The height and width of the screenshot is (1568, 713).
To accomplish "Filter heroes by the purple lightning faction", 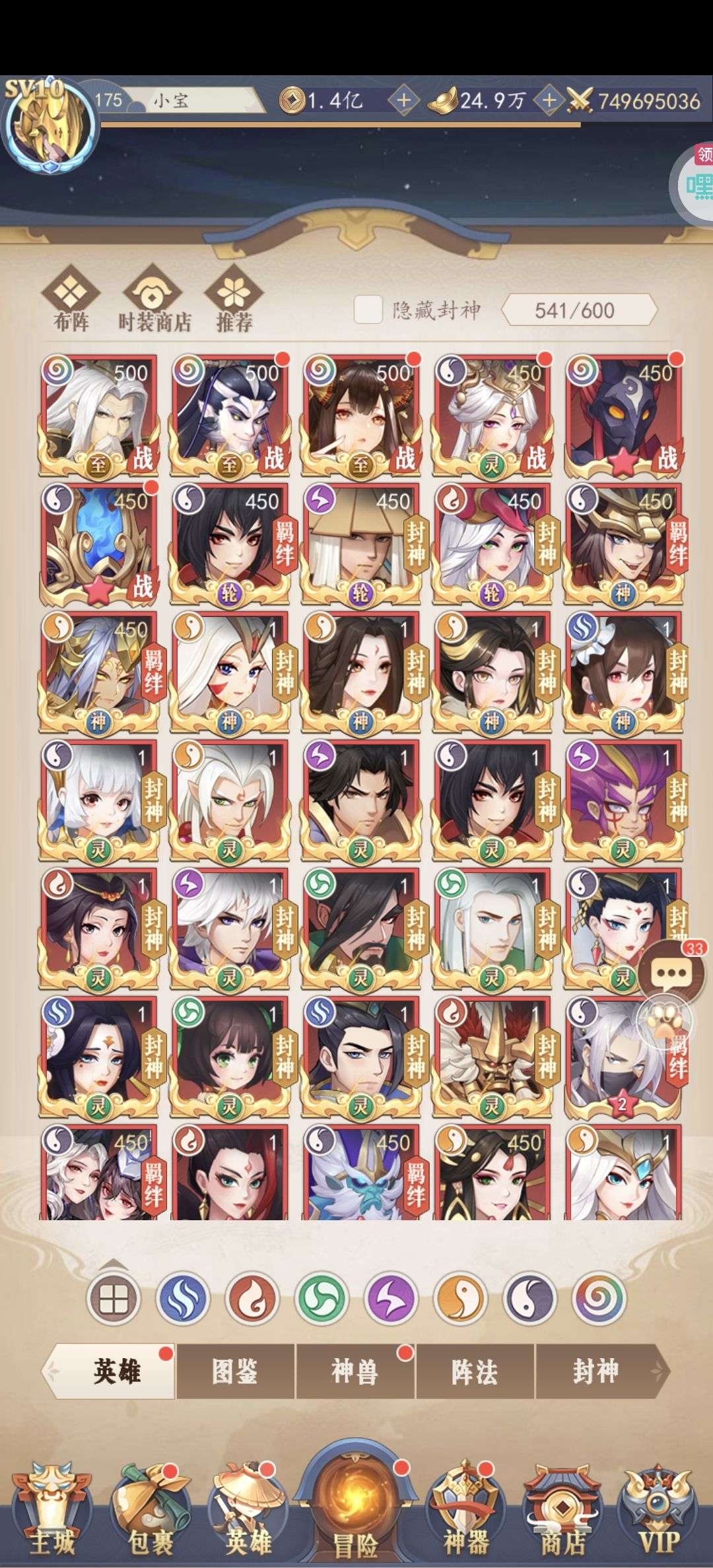I will pos(392,1299).
